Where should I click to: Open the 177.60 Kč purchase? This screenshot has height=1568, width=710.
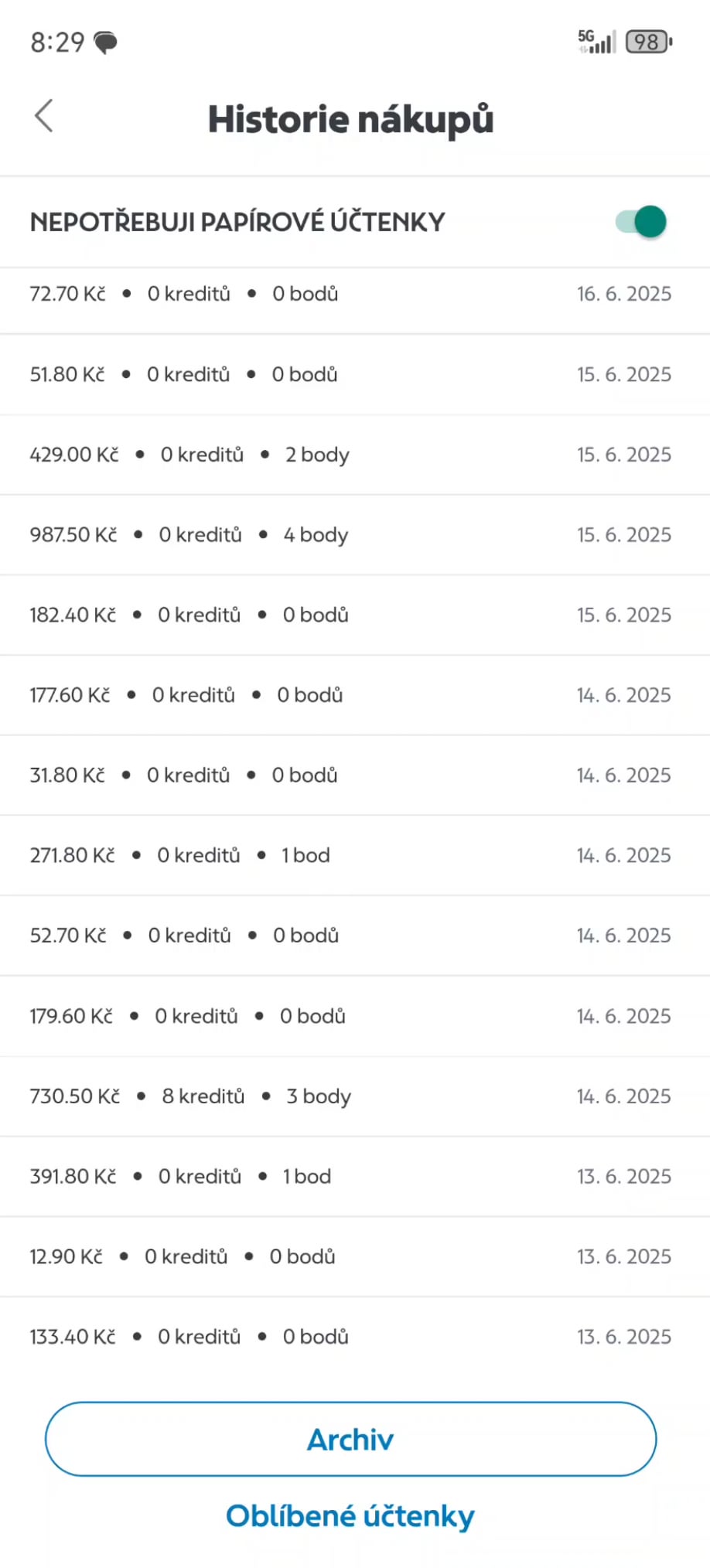click(355, 696)
